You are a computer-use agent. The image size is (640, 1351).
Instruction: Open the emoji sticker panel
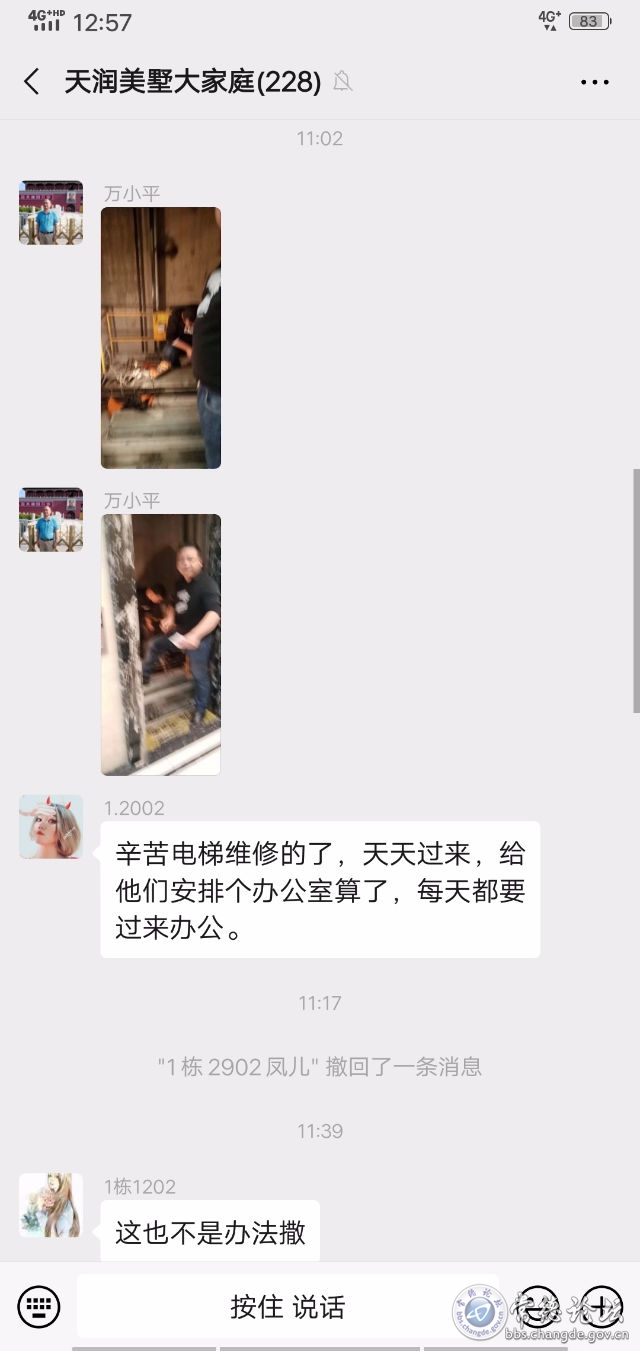tap(538, 1306)
